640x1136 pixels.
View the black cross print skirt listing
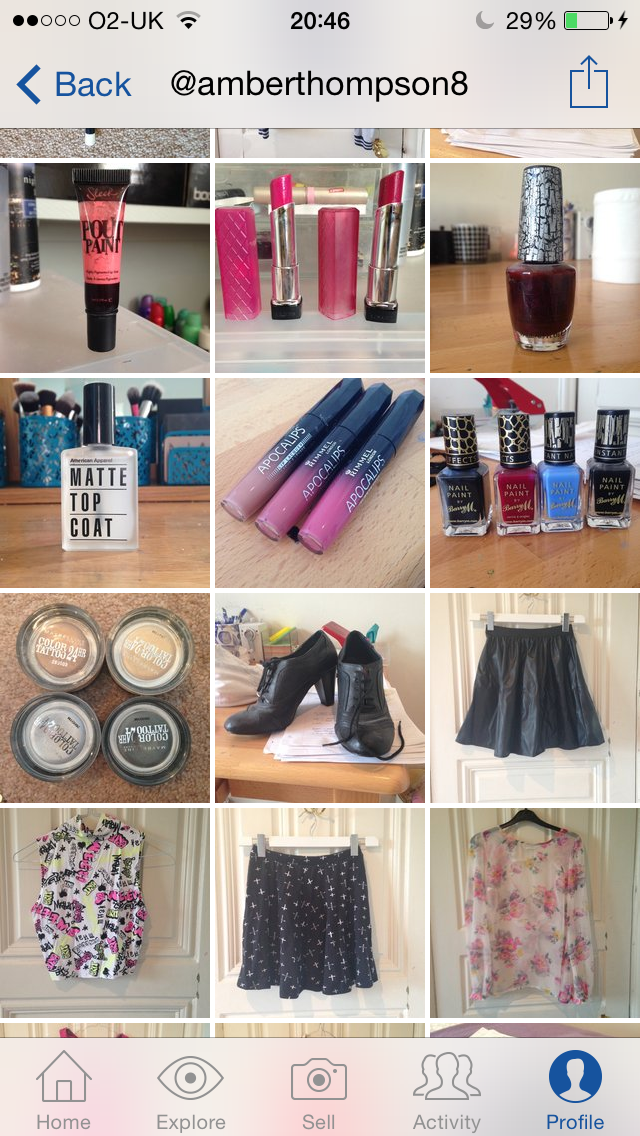(319, 912)
